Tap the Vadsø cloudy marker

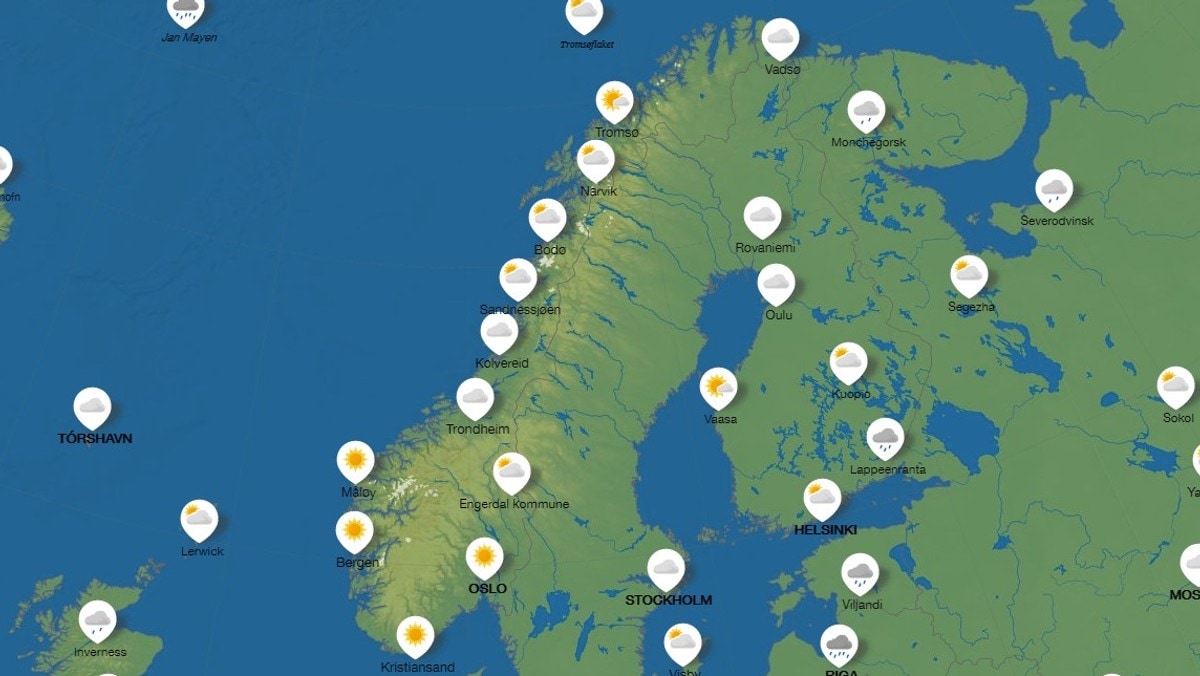point(780,37)
